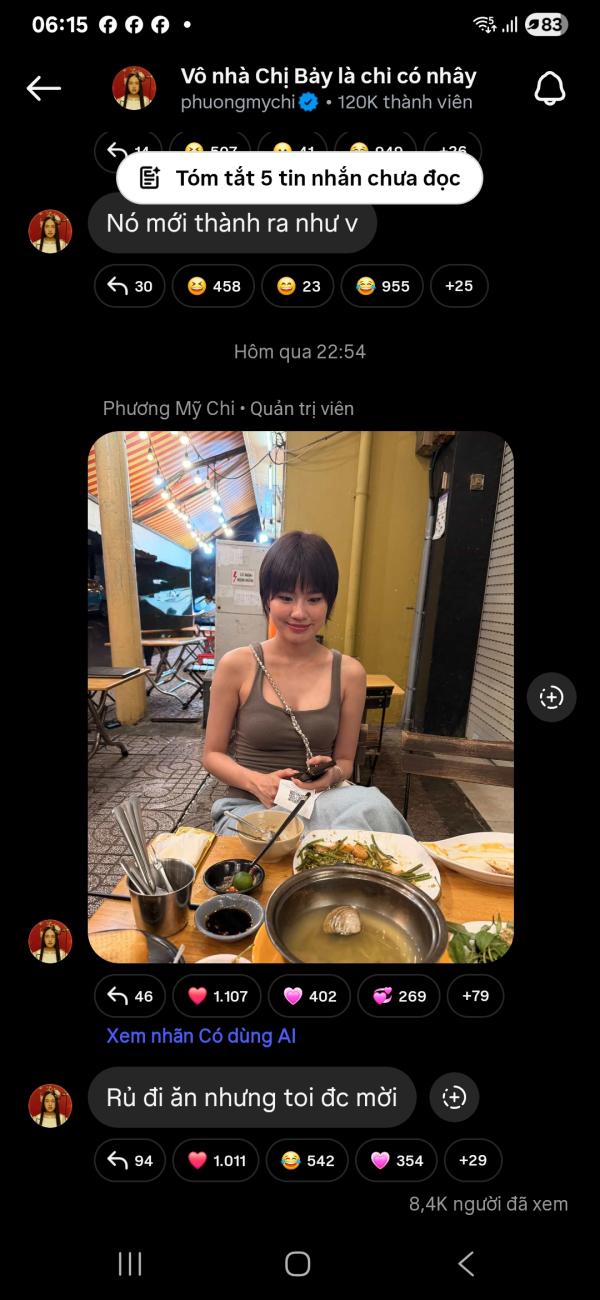Tap the 402 pink heart reaction
This screenshot has height=1300, width=600.
point(310,996)
